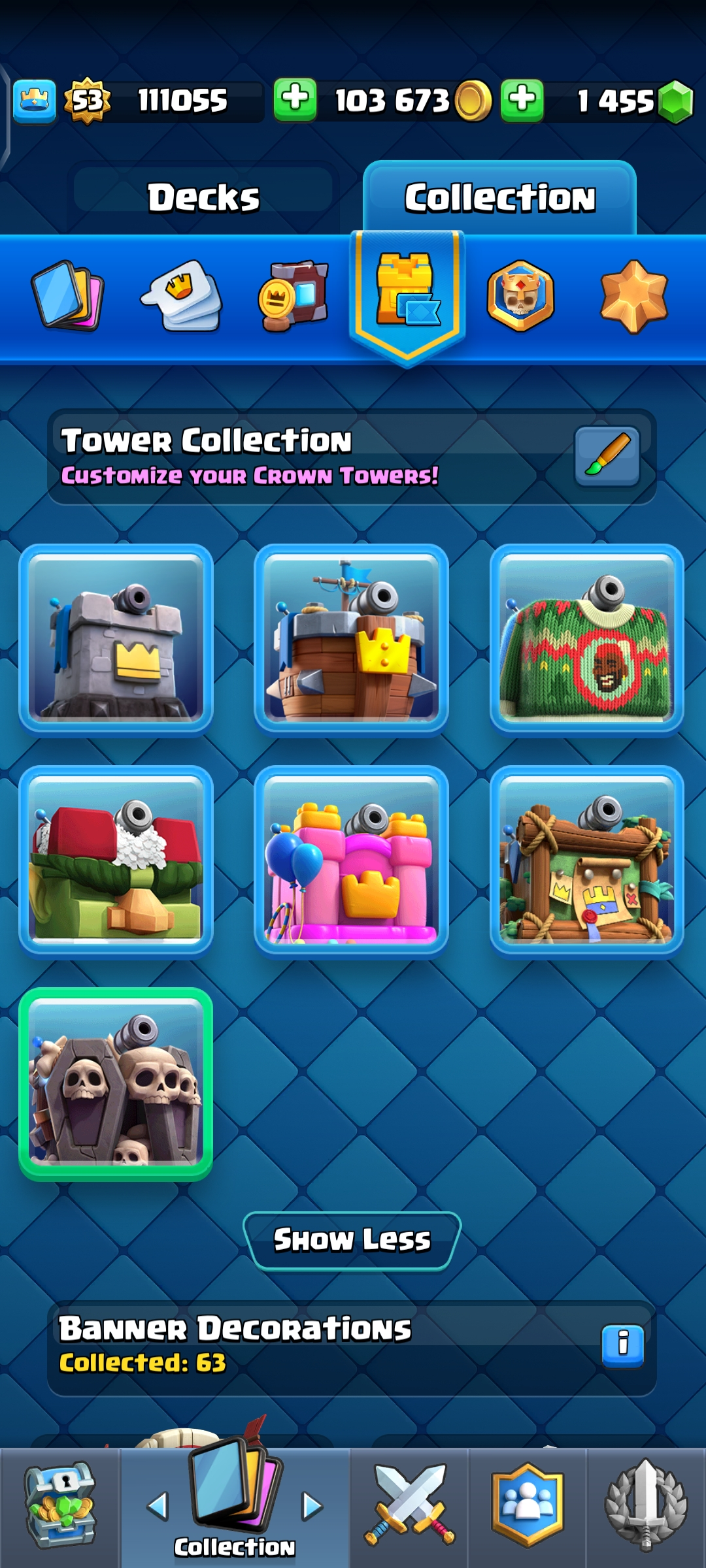Open the banners collection icon

pyautogui.click(x=294, y=295)
